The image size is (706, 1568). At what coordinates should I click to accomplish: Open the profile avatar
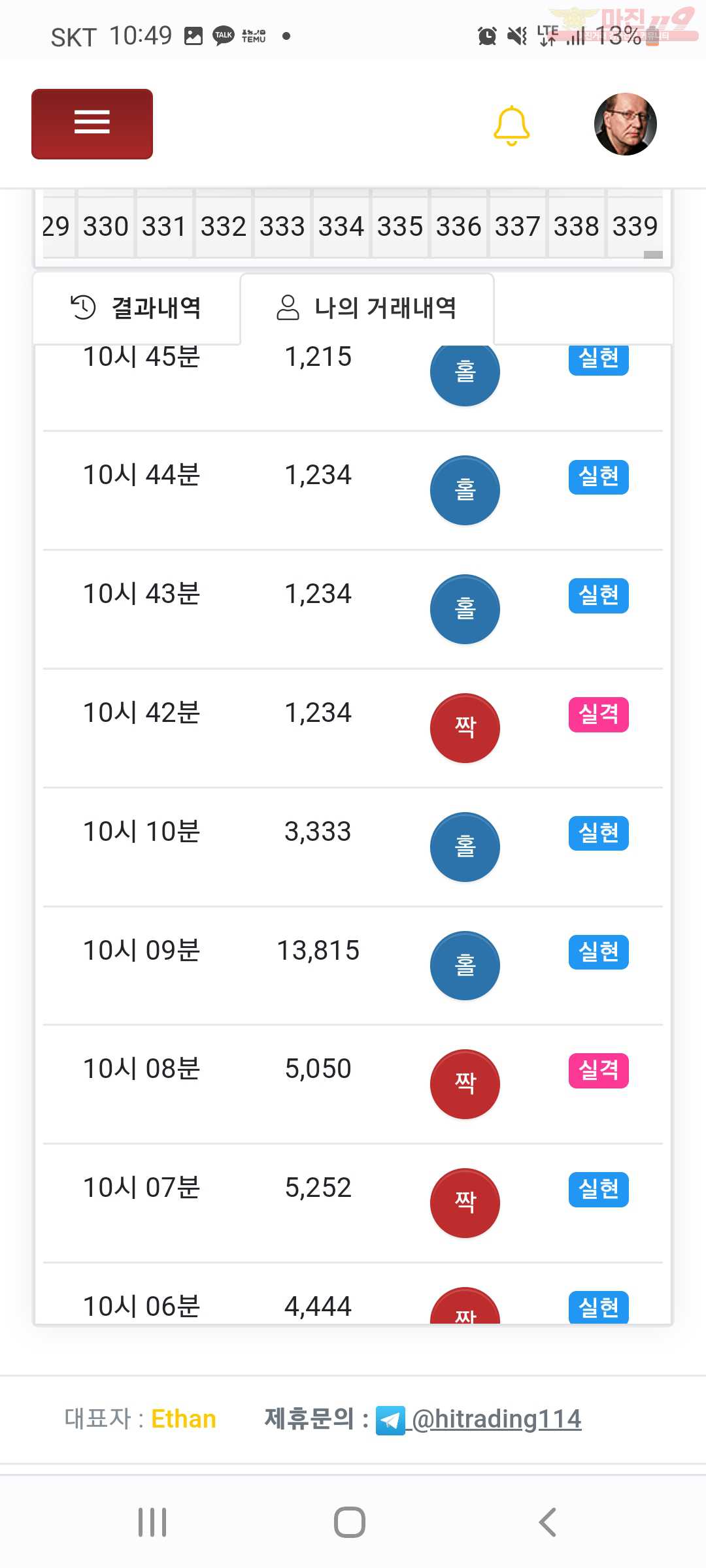coord(625,124)
